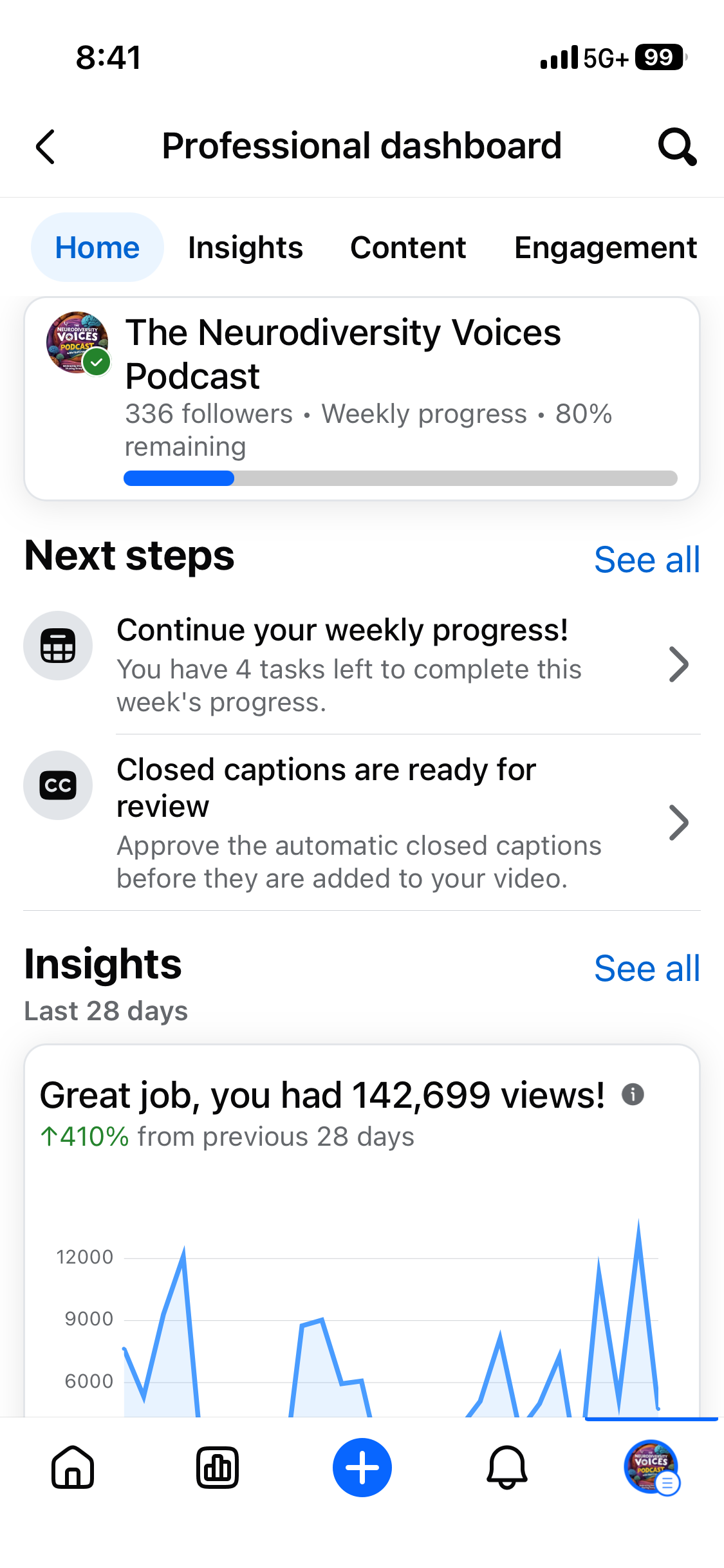Open The Neurodiversity Voices Podcast card
724x1568 pixels.
coord(362,398)
